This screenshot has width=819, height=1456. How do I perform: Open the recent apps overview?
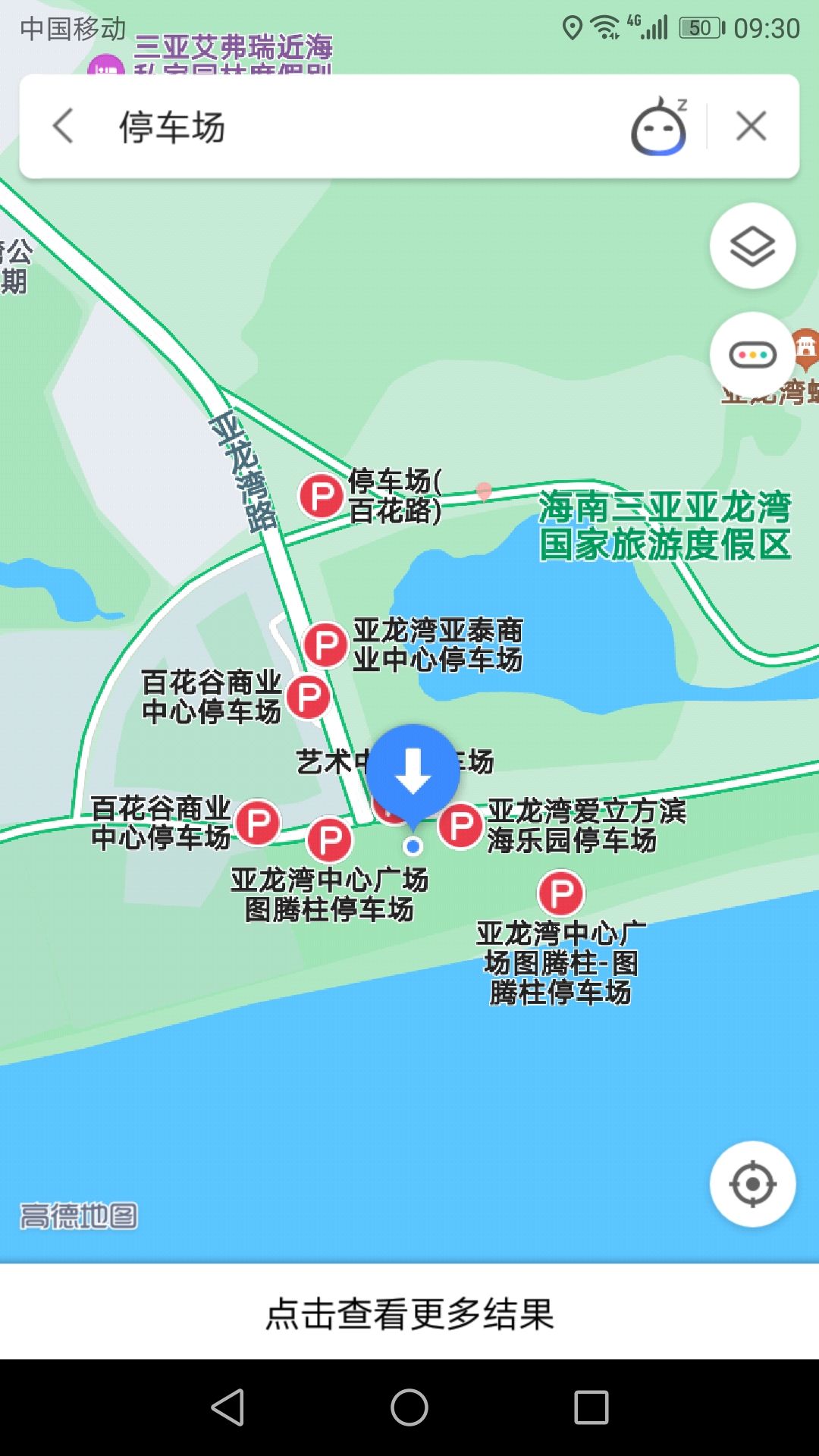[591, 1408]
